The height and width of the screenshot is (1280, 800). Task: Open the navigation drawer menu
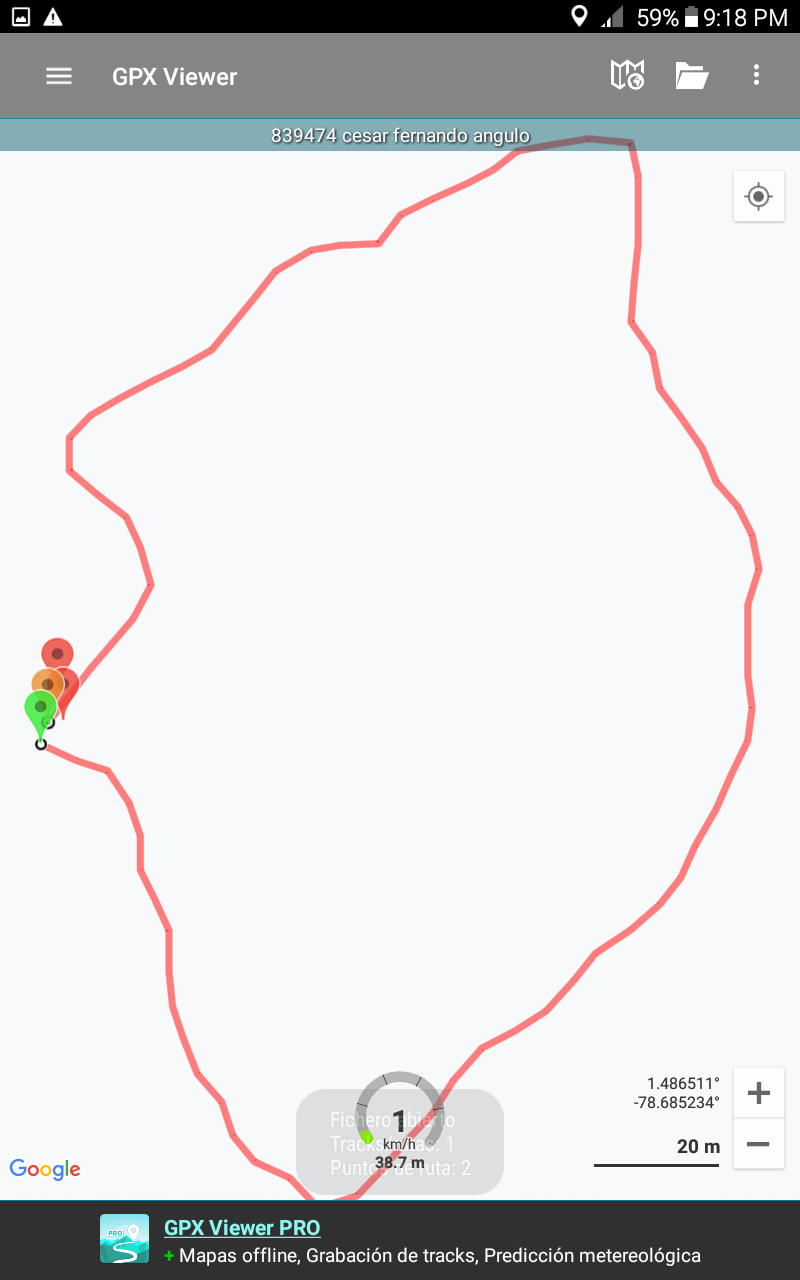tap(59, 76)
